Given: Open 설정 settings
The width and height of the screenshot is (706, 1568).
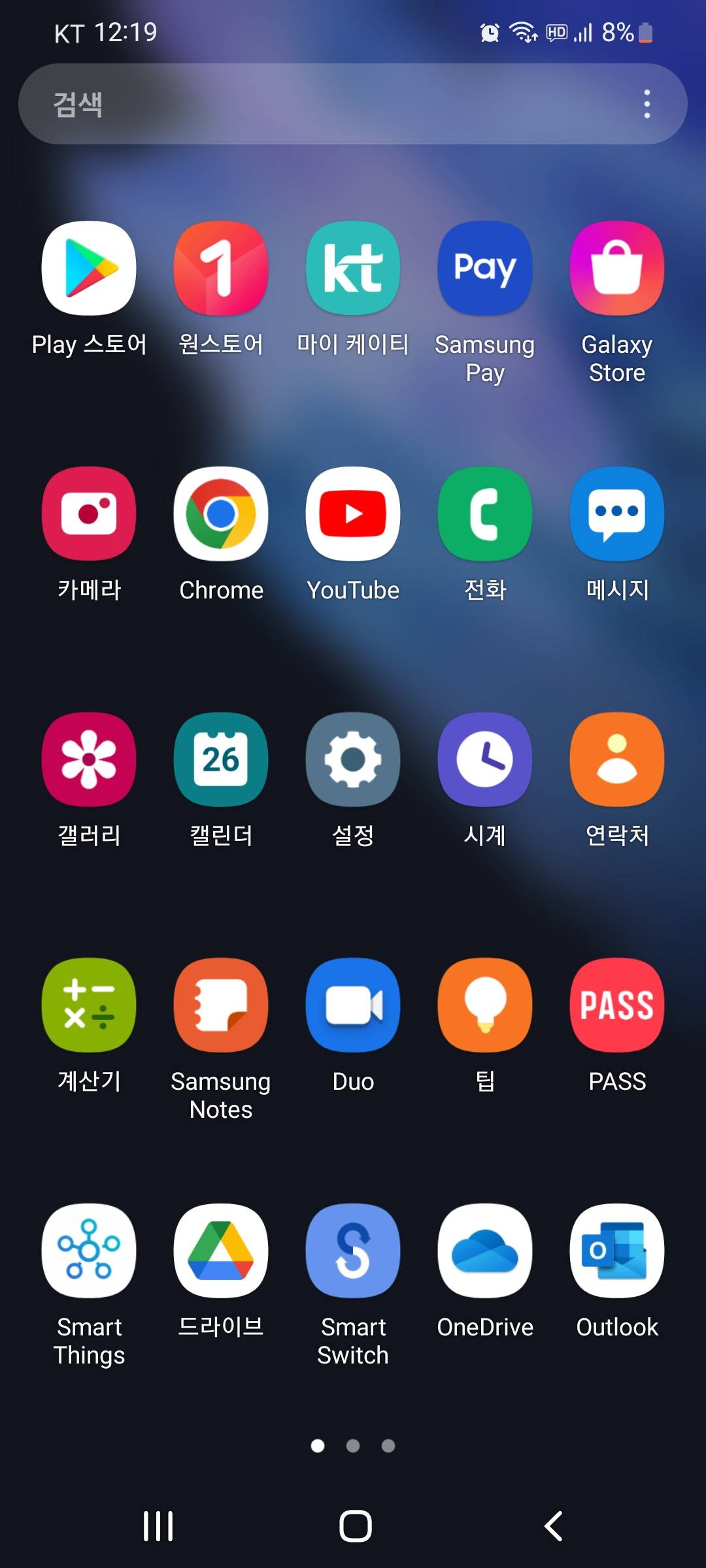Looking at the screenshot, I should tap(353, 760).
